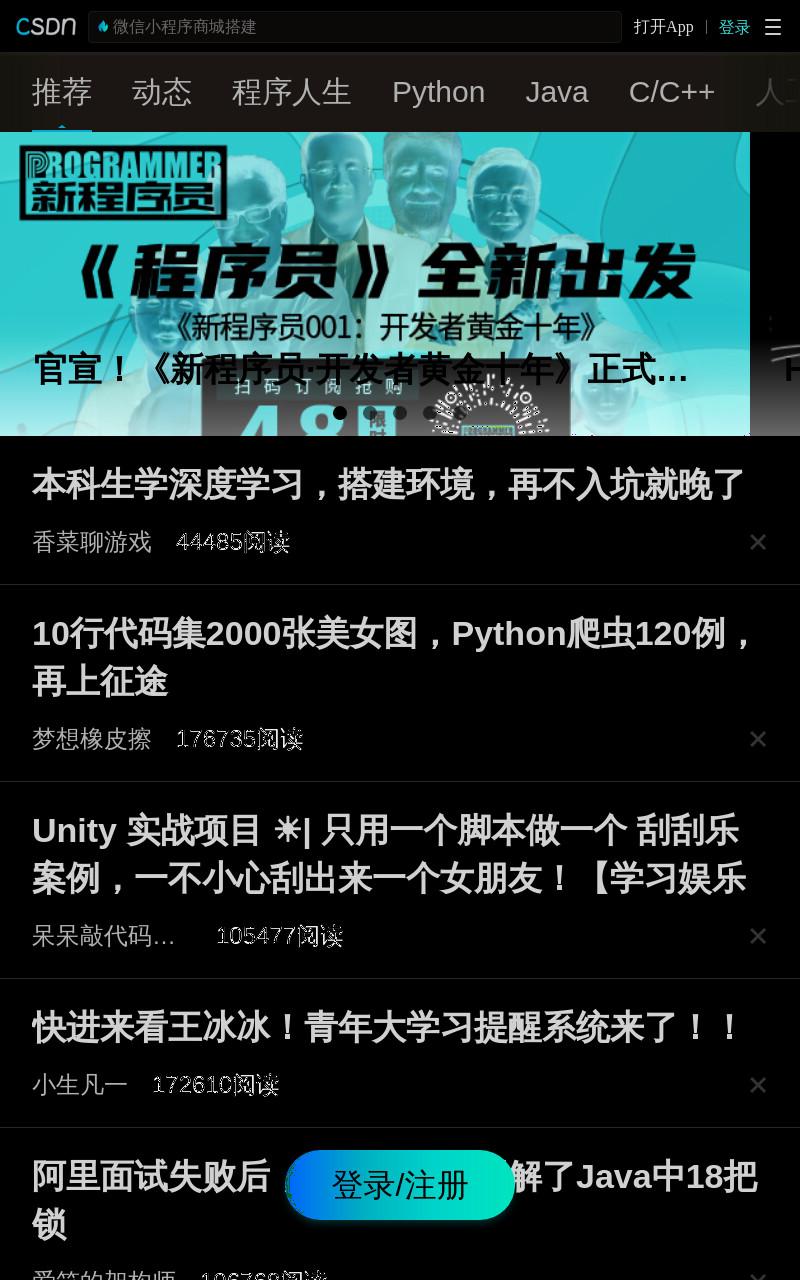This screenshot has width=800, height=1280.
Task: Select the Java tab
Action: 557,92
